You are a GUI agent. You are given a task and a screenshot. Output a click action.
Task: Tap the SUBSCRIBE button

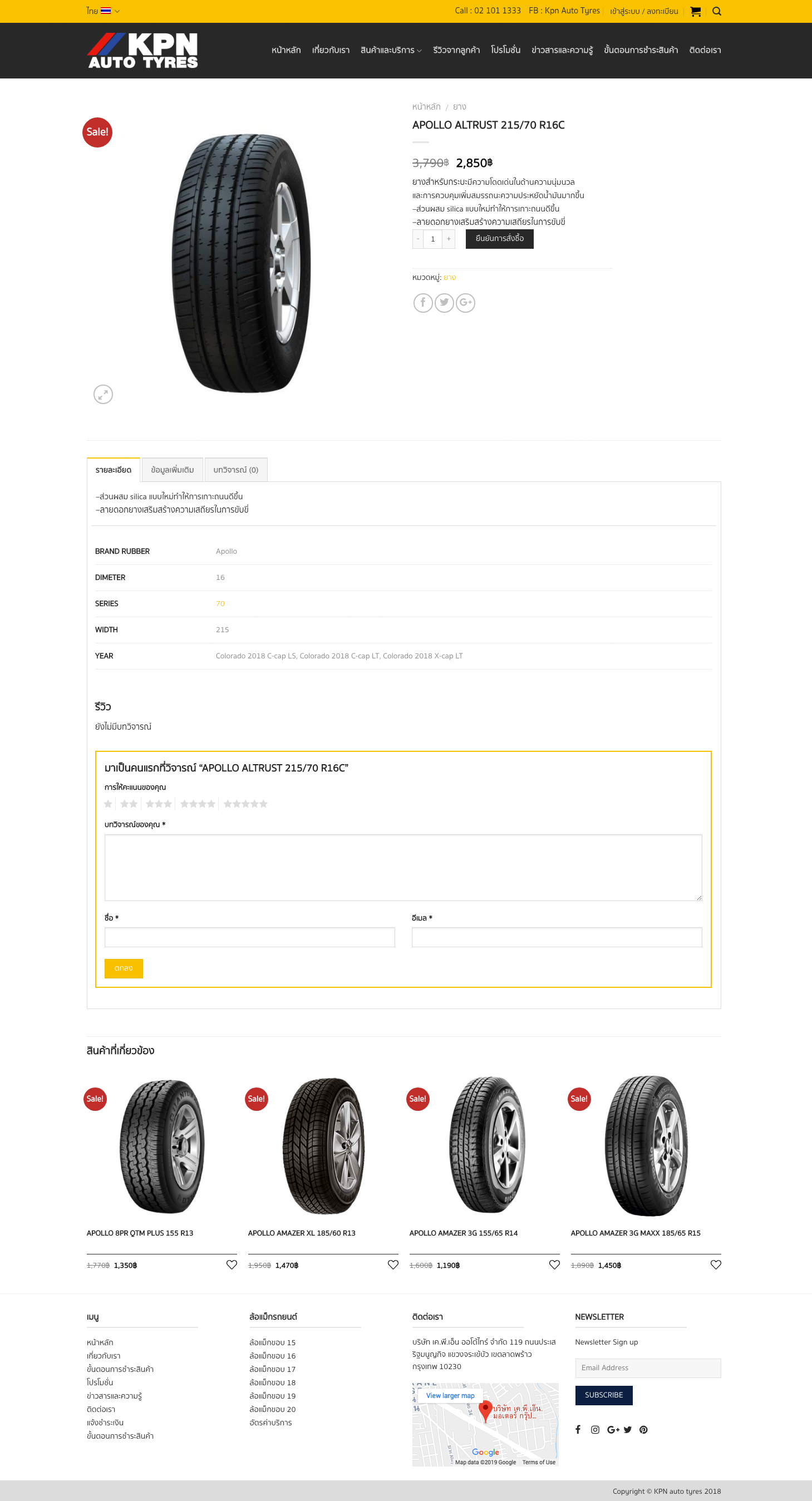(x=603, y=1395)
